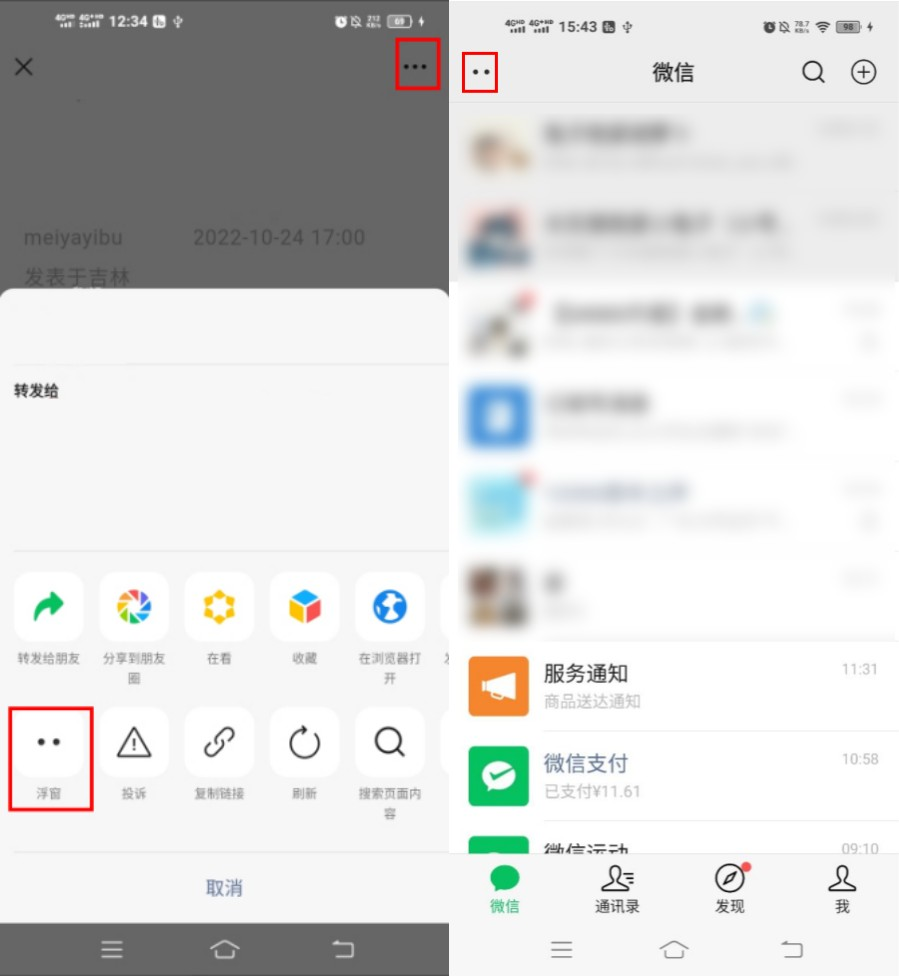Dismiss the share sheet with 取消
The width and height of the screenshot is (899, 976).
point(224,888)
